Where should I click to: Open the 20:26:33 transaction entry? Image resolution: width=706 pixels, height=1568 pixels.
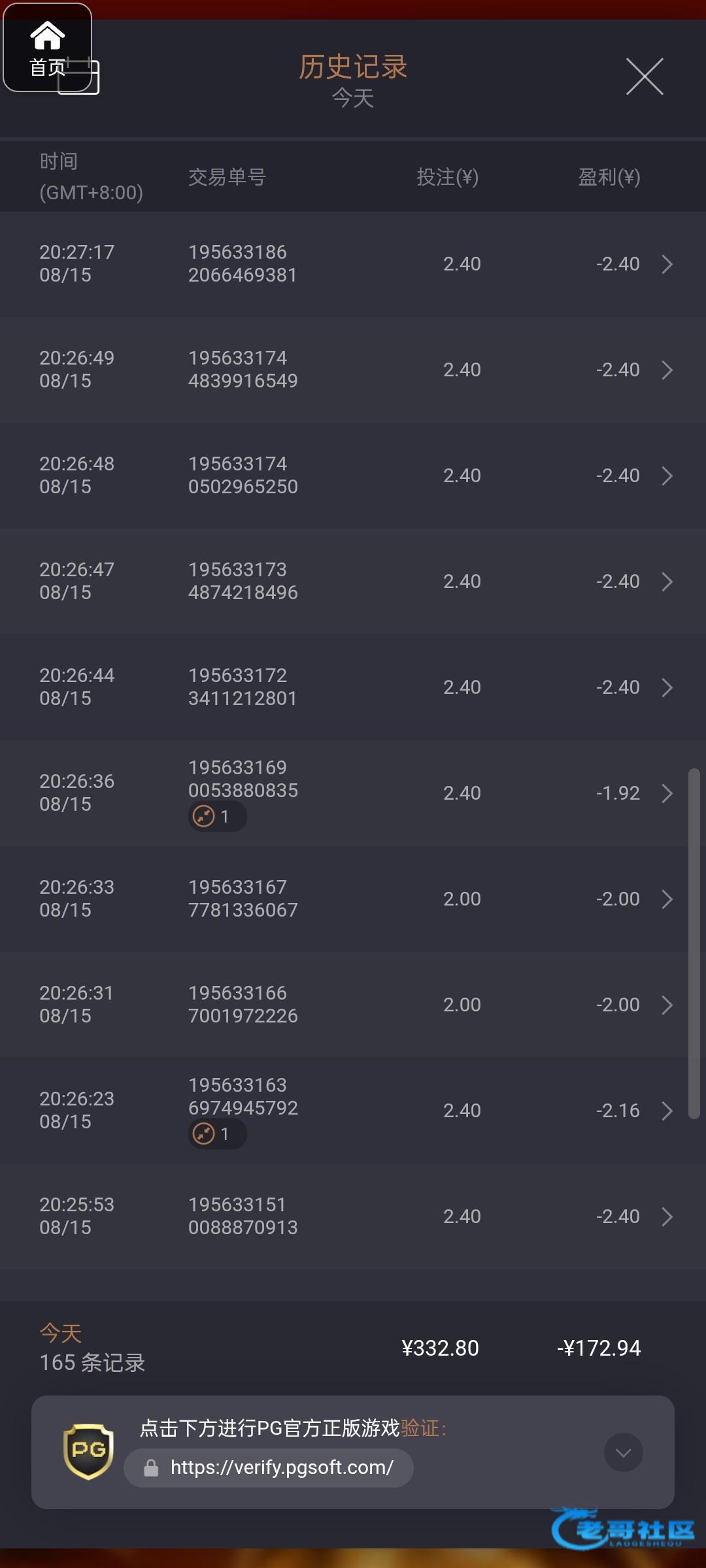(353, 899)
